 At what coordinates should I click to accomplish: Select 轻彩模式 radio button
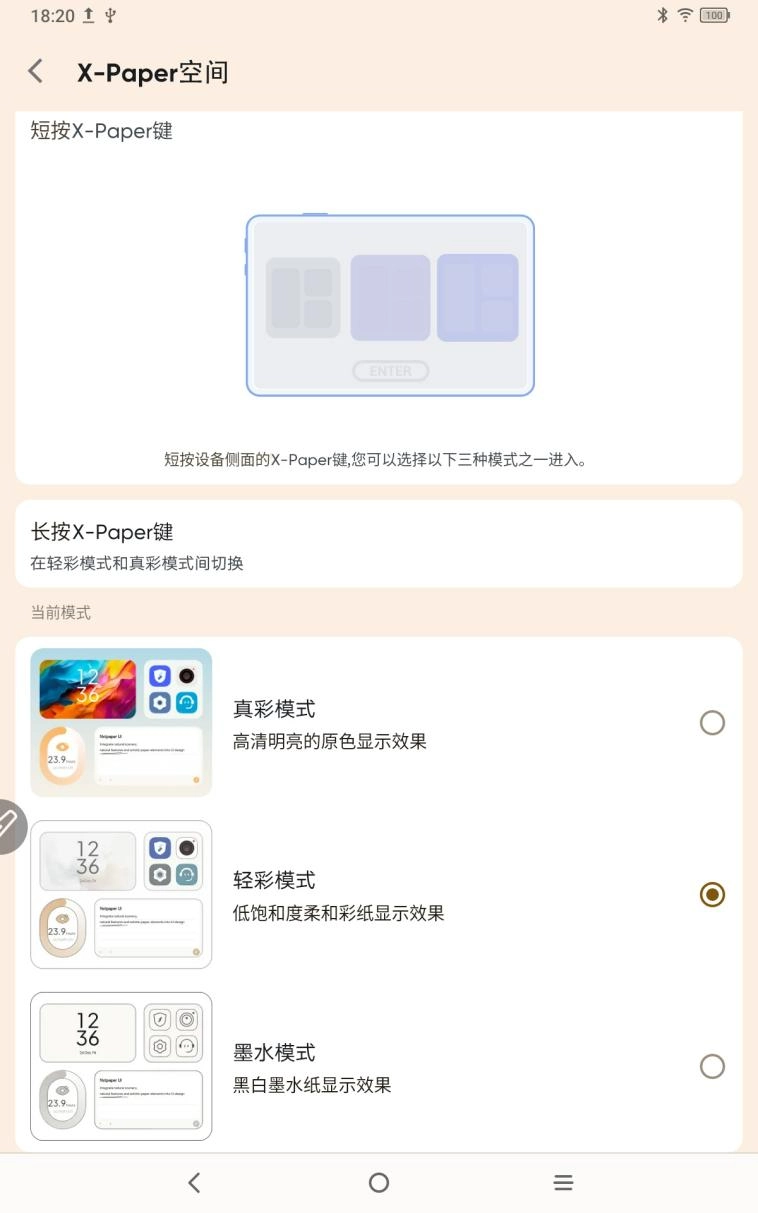click(x=712, y=894)
